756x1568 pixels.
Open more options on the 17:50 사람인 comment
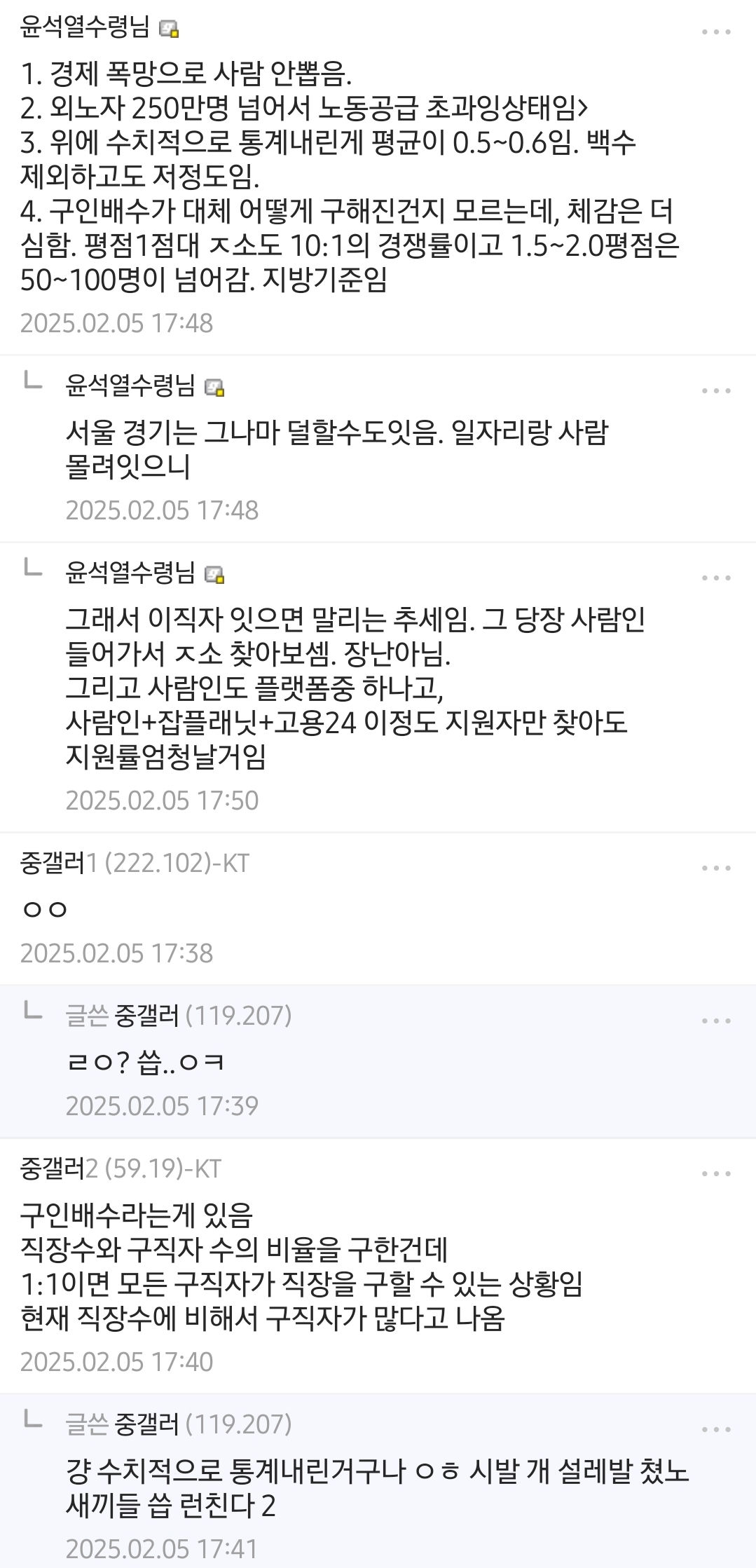point(716,578)
